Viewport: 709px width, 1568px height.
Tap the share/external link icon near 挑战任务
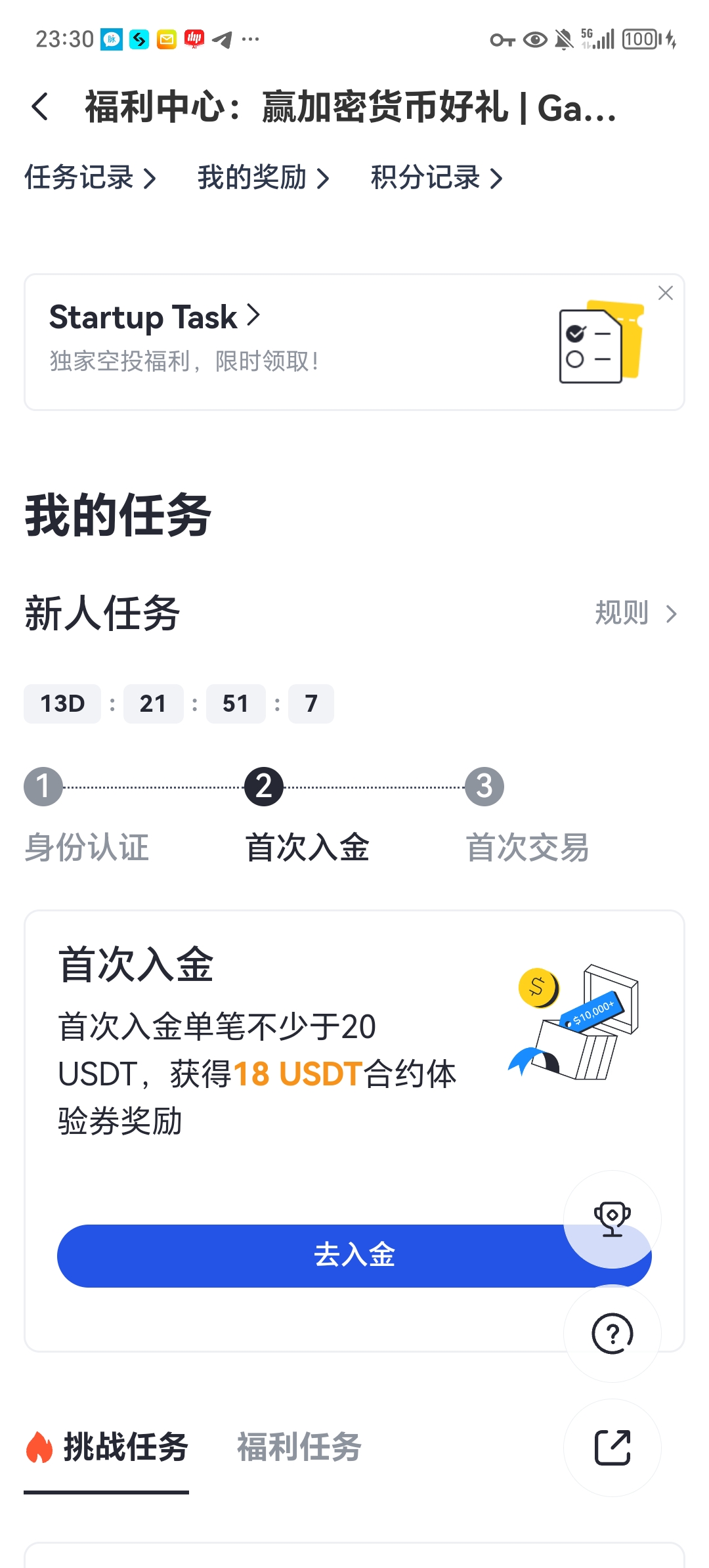point(611,1448)
